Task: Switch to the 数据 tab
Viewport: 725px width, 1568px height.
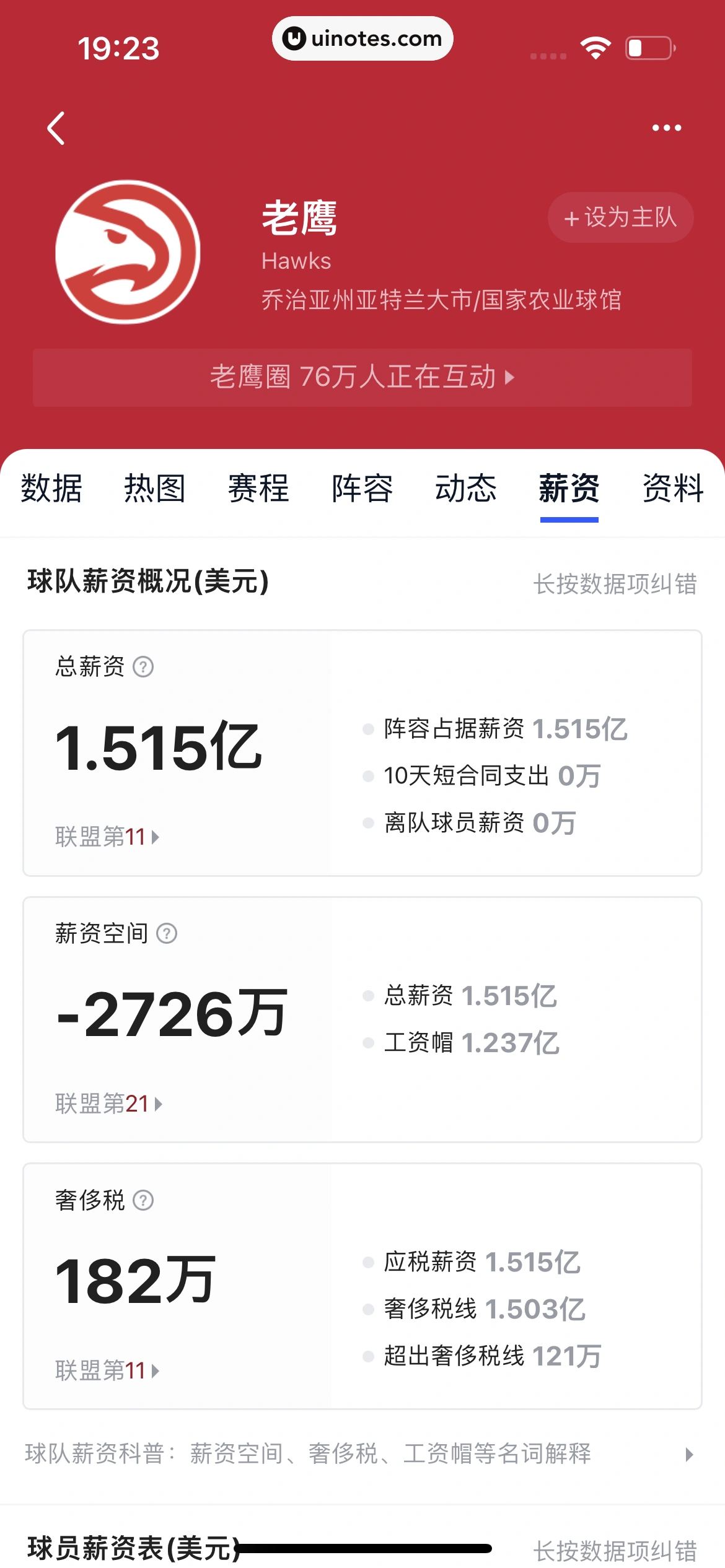Action: [x=51, y=490]
